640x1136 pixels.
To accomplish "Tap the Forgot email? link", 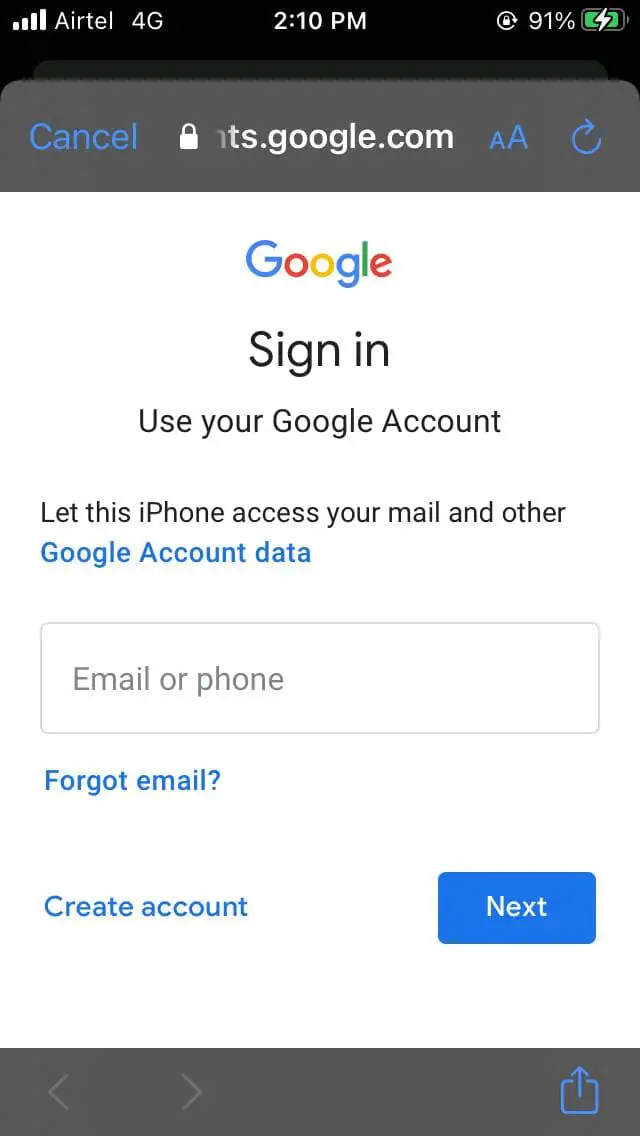I will click(133, 781).
